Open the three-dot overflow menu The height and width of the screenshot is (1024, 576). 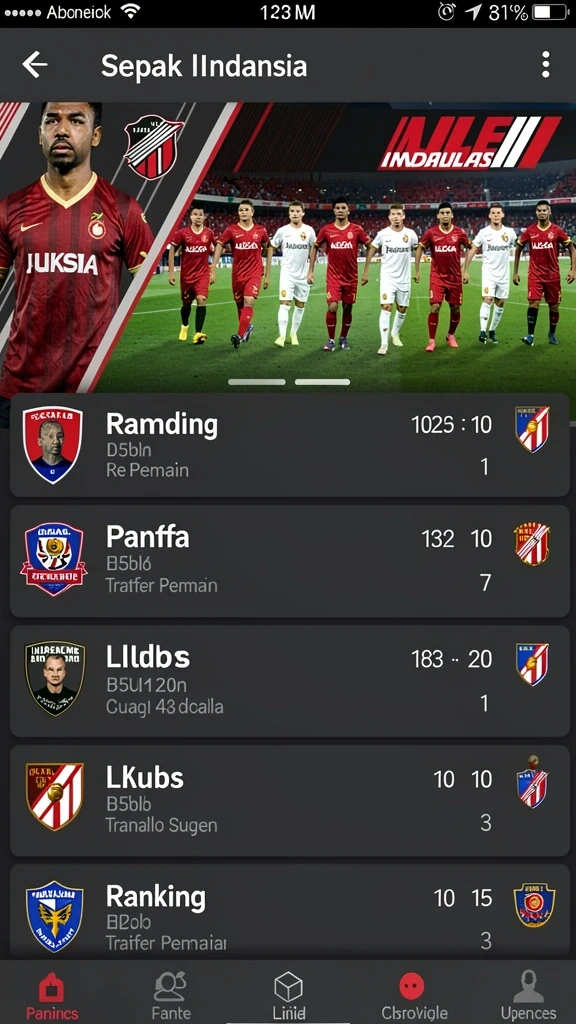(545, 65)
